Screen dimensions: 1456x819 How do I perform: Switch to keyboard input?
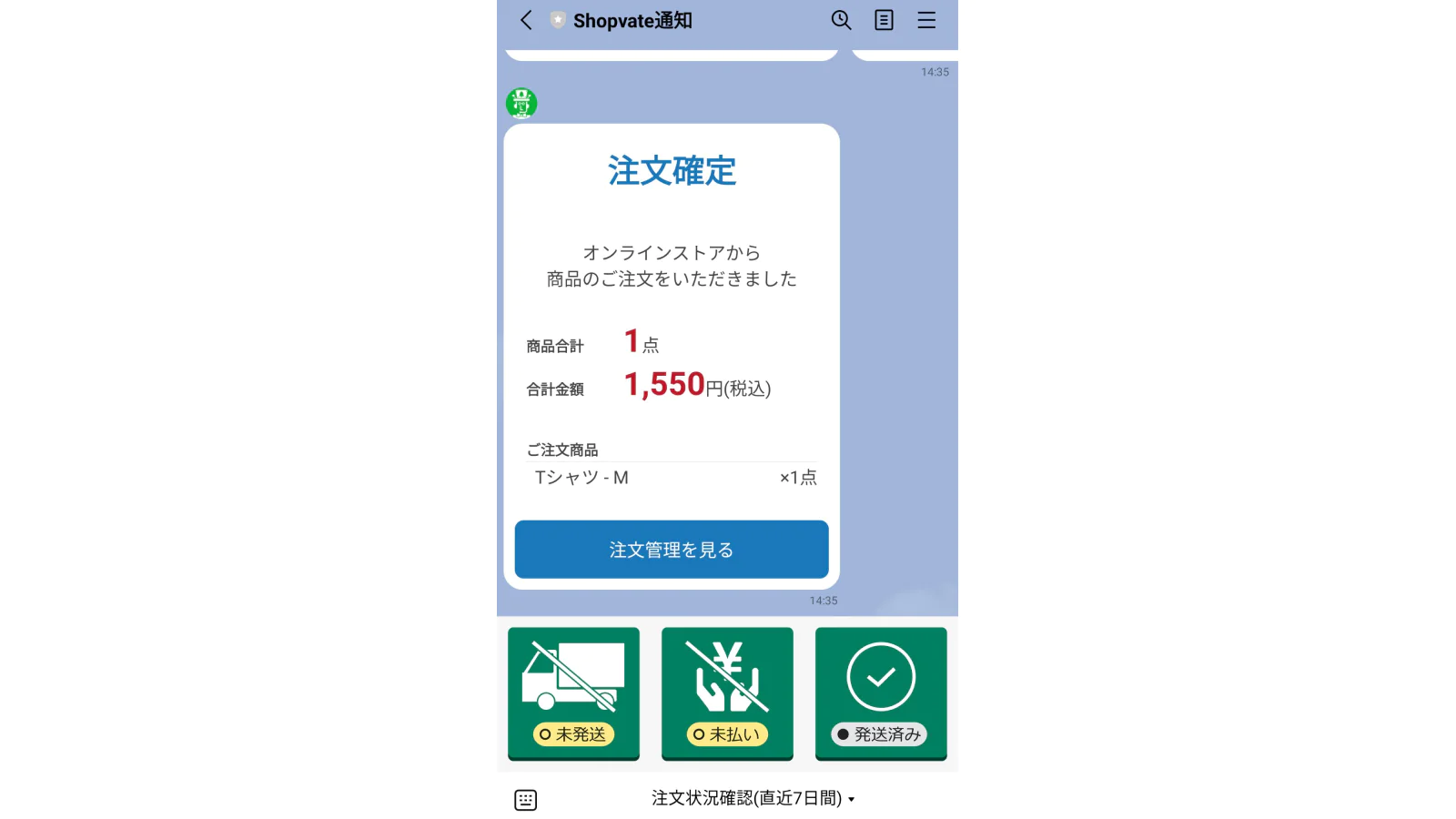point(526,800)
